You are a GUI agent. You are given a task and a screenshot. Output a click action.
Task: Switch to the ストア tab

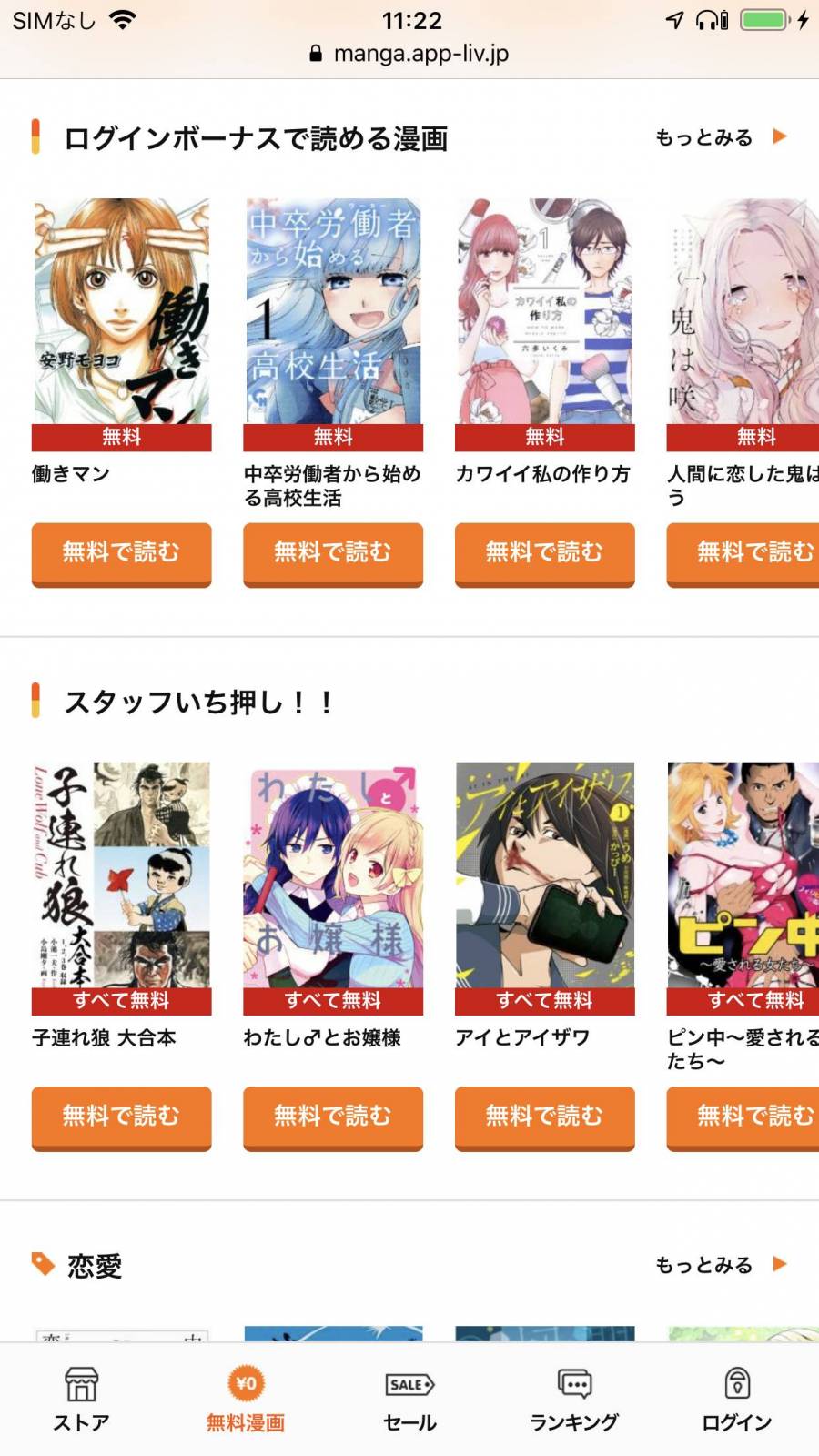(x=81, y=1400)
